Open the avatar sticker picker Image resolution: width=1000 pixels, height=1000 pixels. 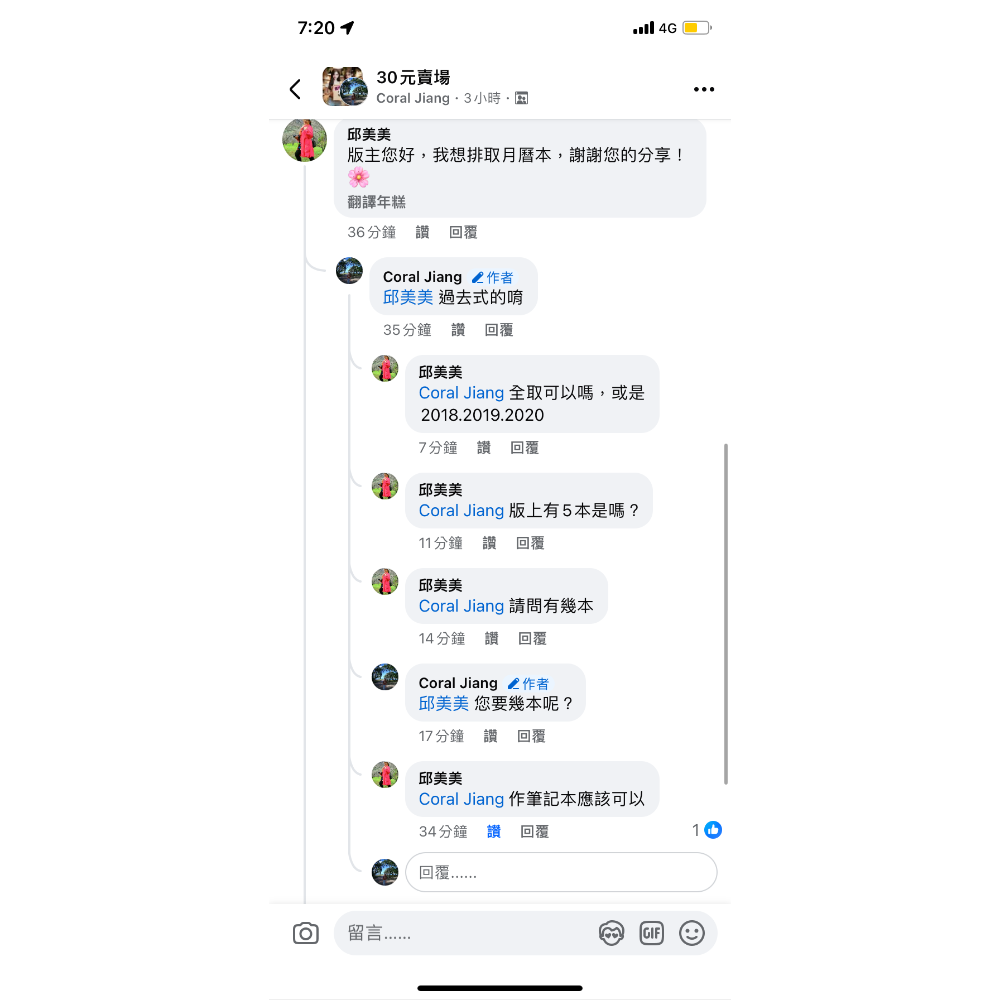point(611,934)
